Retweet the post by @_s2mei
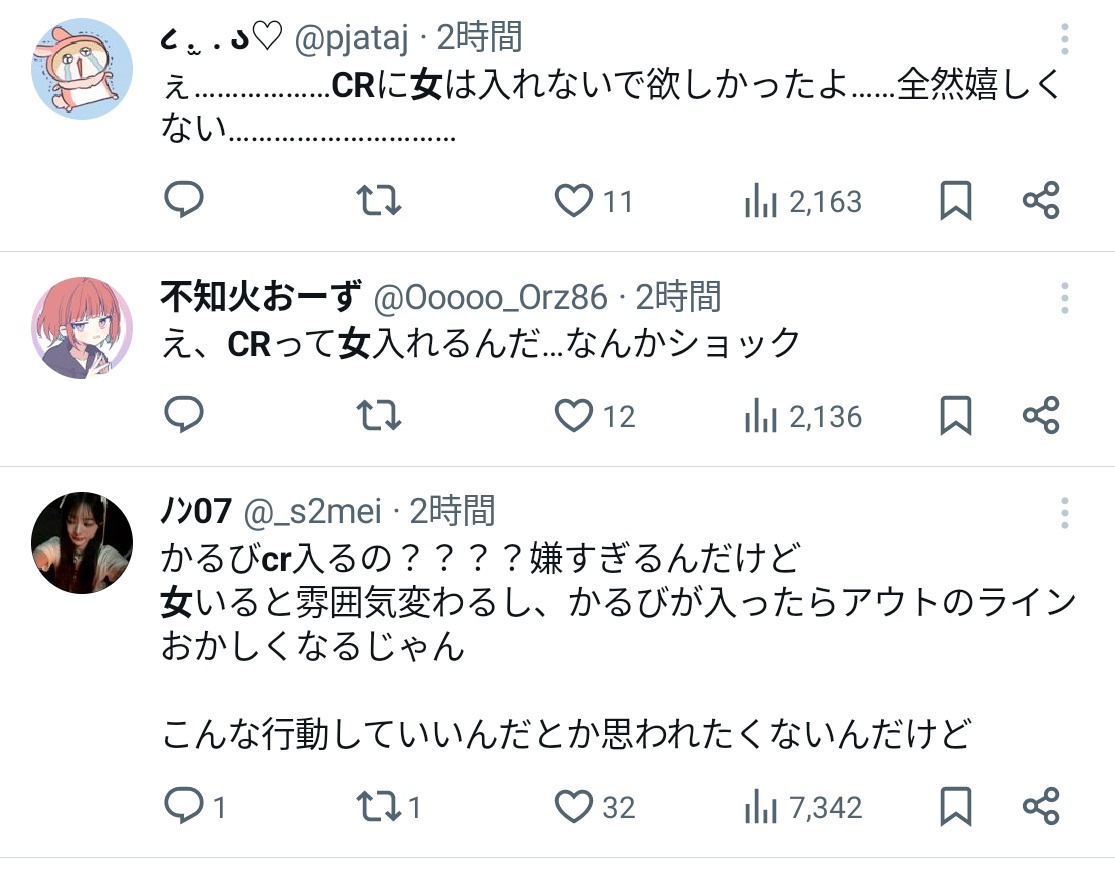1115x869 pixels. 379,805
